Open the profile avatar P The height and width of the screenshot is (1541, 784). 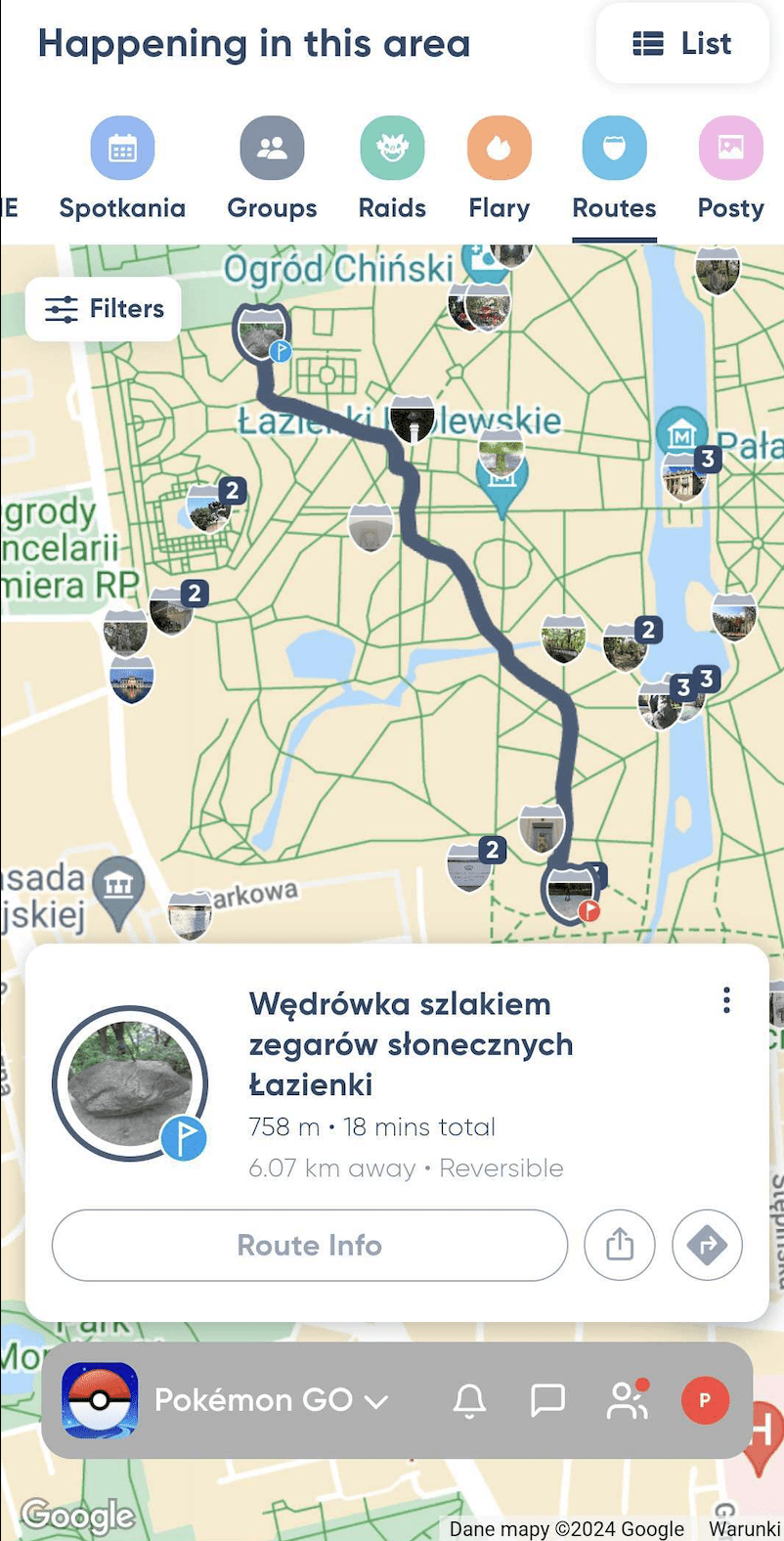tap(705, 1400)
